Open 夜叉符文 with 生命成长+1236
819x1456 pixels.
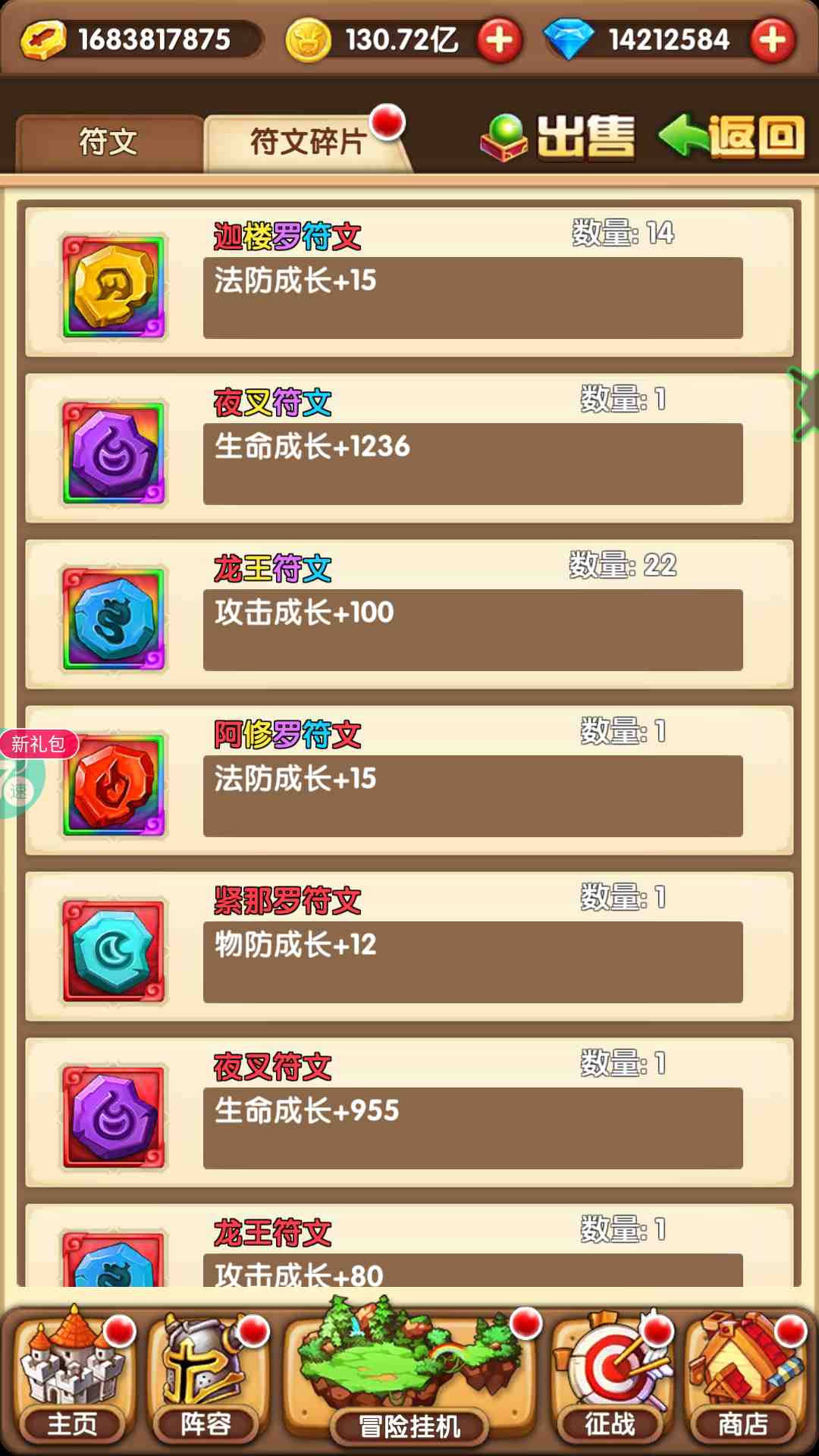[x=409, y=447]
